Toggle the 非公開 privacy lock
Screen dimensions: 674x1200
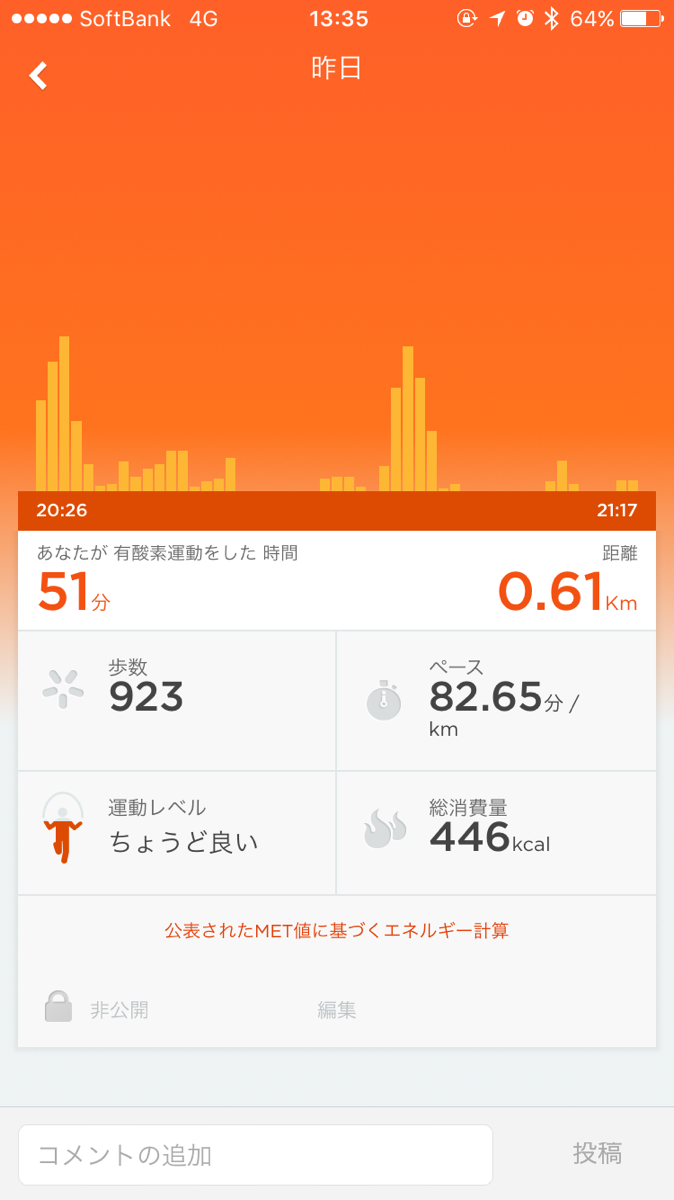coord(59,1008)
